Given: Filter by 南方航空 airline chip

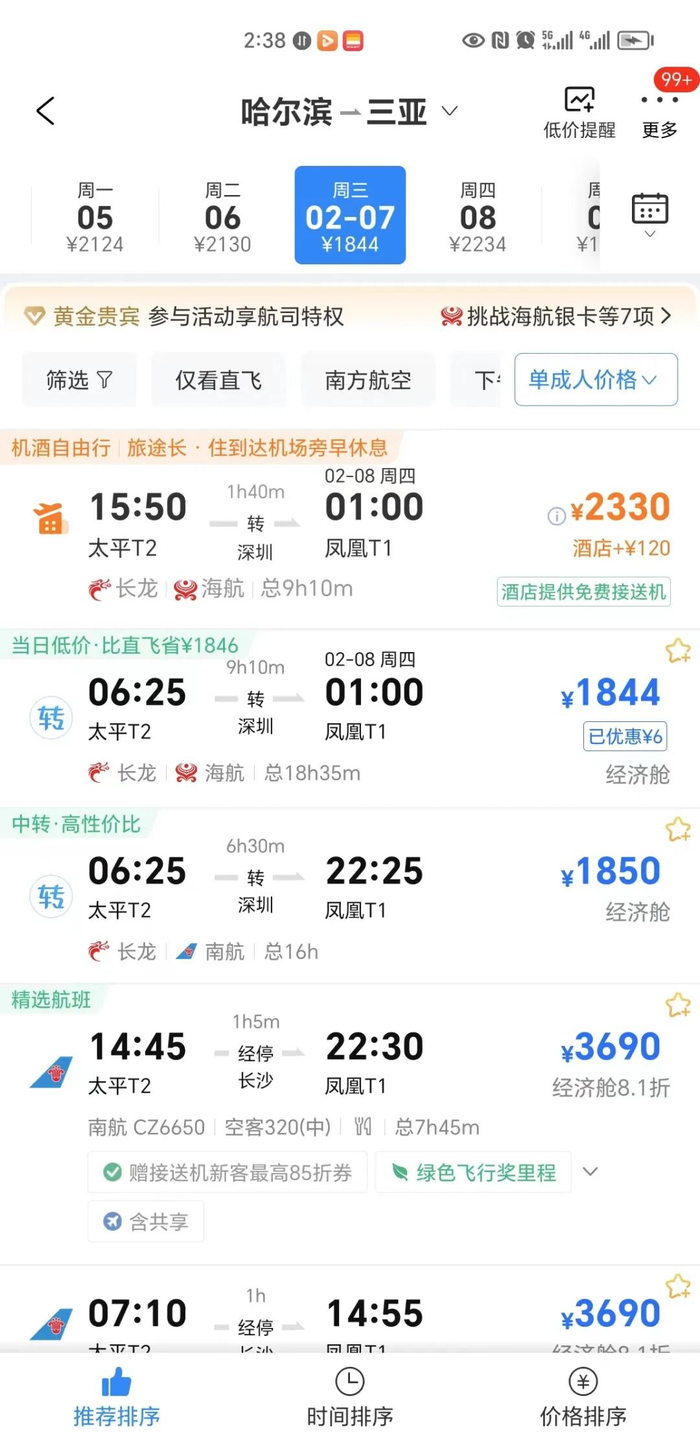Looking at the screenshot, I should click(x=368, y=380).
